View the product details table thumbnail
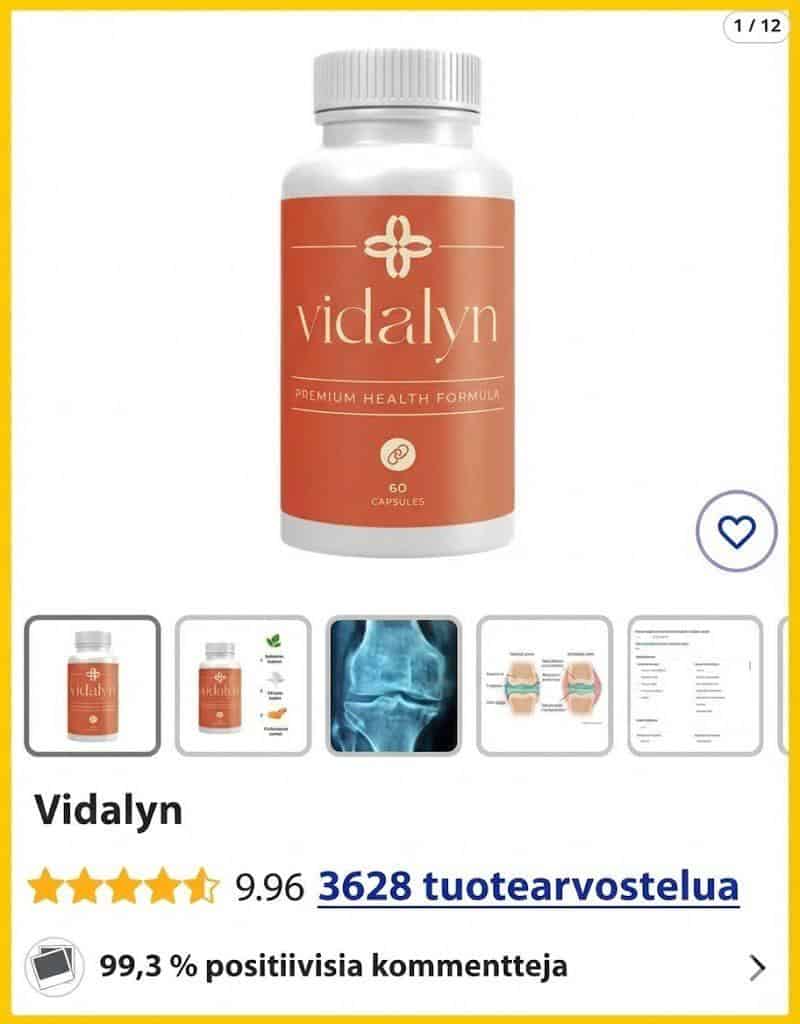 (696, 685)
